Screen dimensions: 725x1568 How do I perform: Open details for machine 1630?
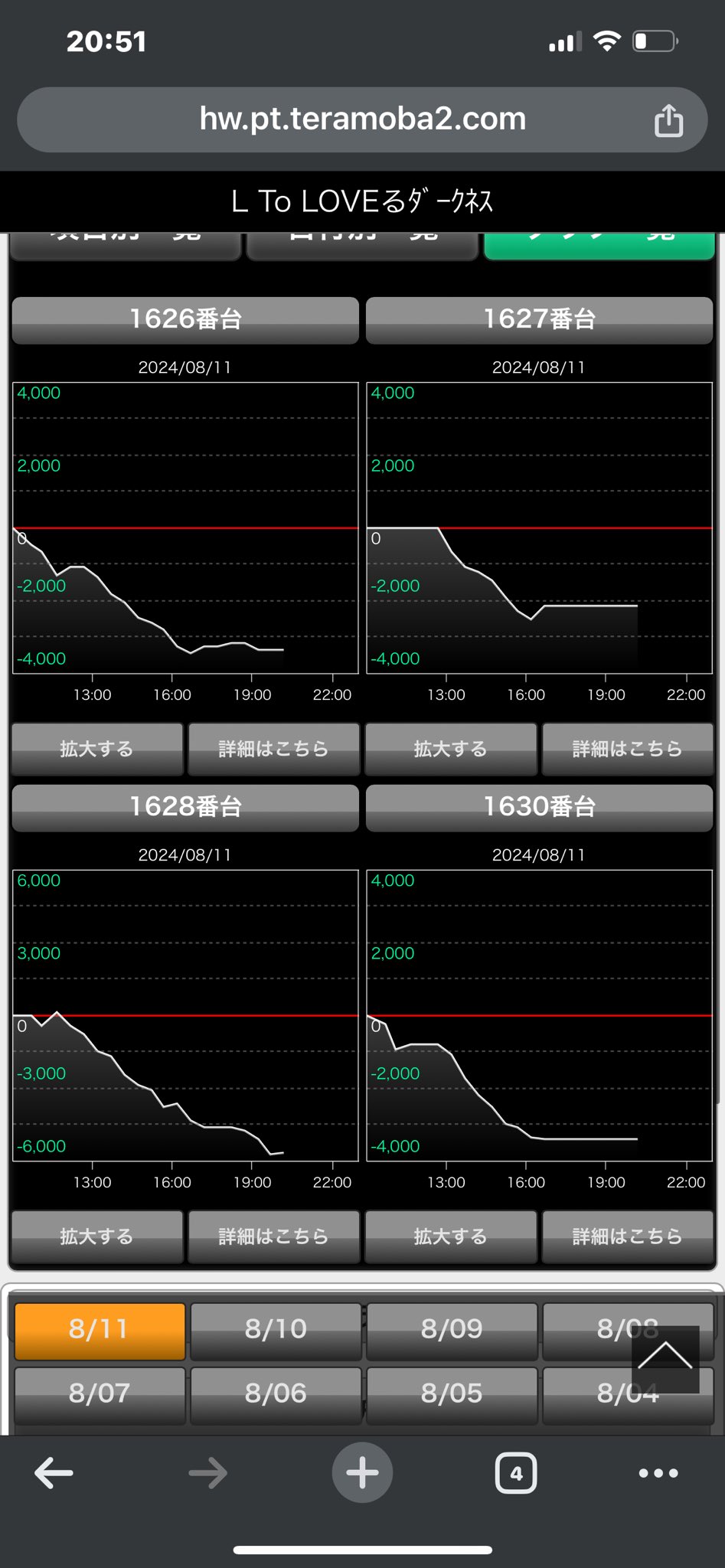click(x=628, y=1236)
